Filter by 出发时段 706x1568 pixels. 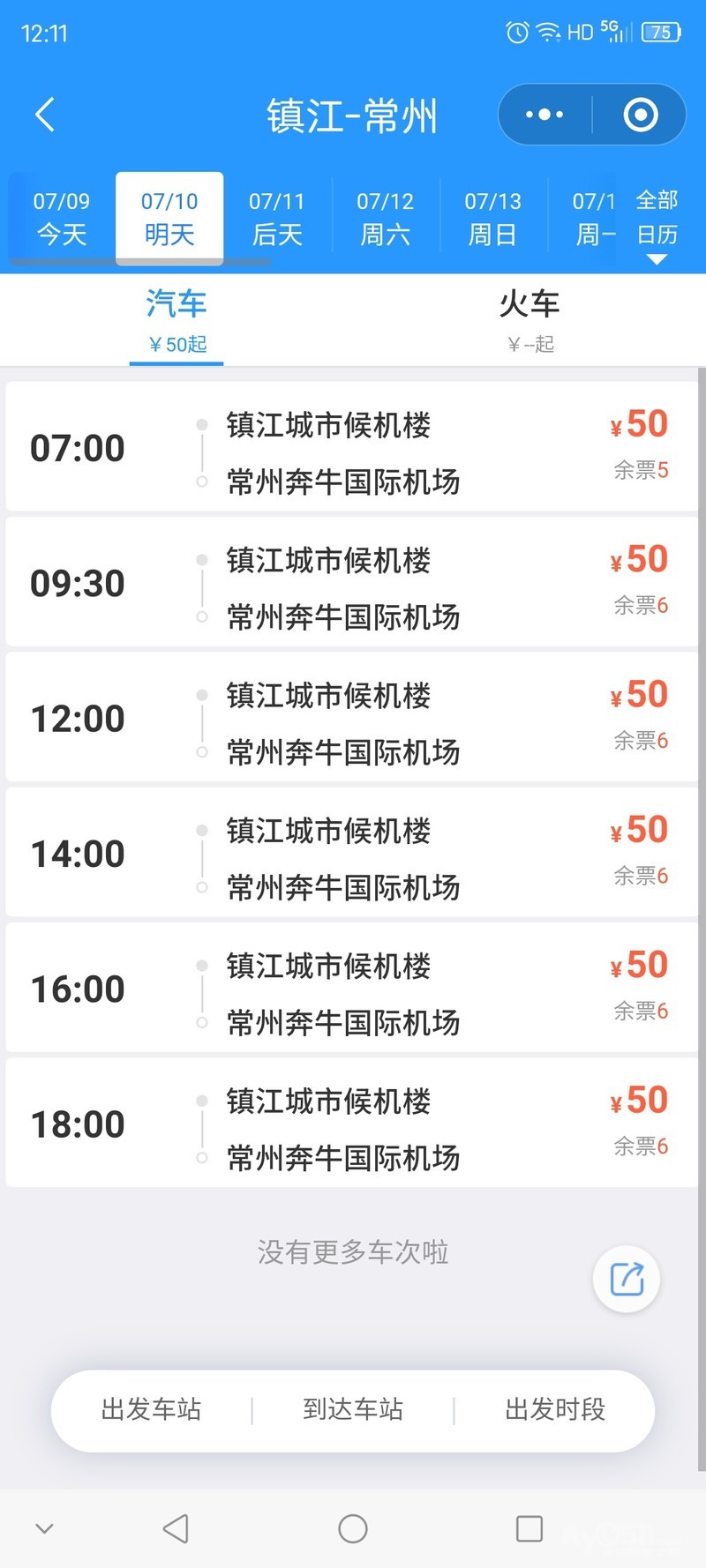555,1410
